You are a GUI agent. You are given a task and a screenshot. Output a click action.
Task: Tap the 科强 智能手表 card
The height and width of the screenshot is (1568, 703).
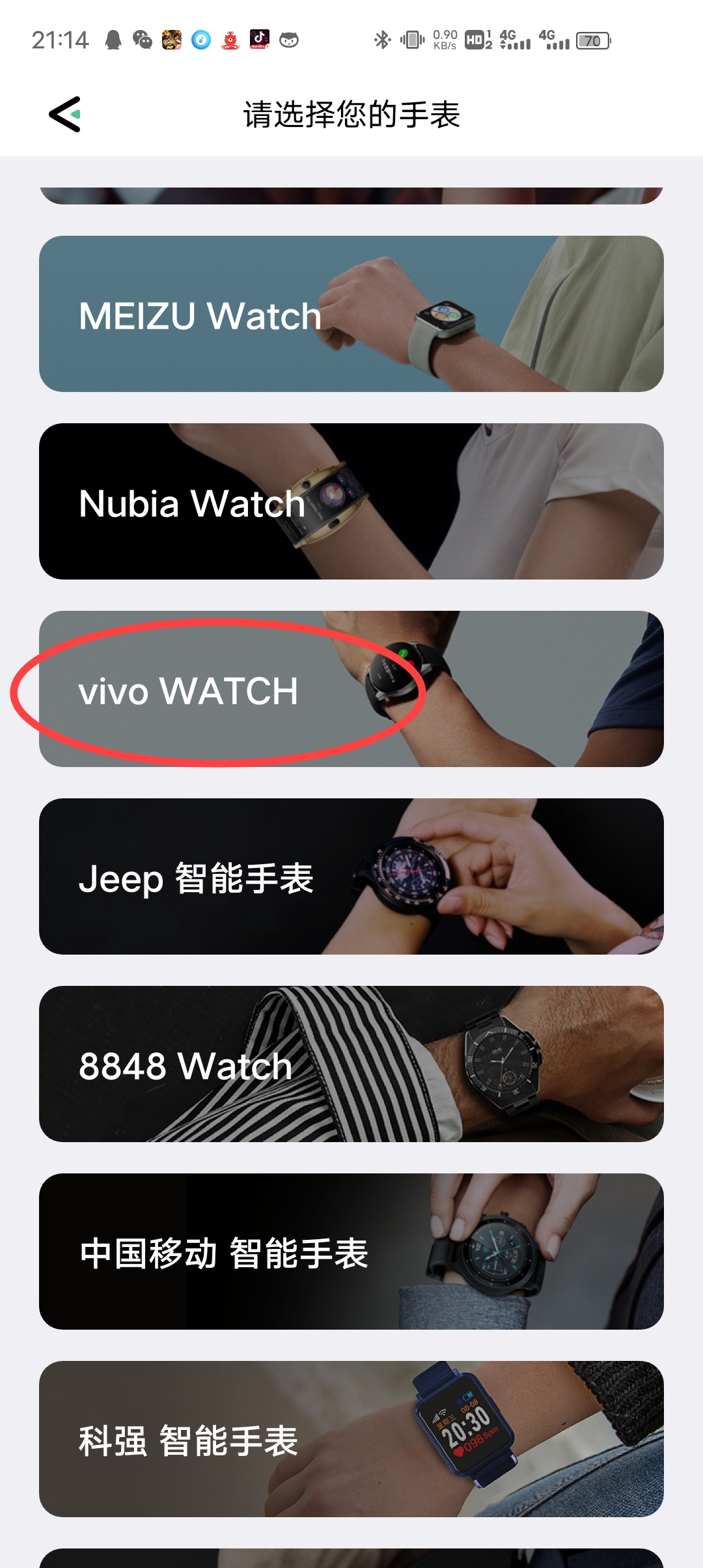click(x=351, y=1439)
